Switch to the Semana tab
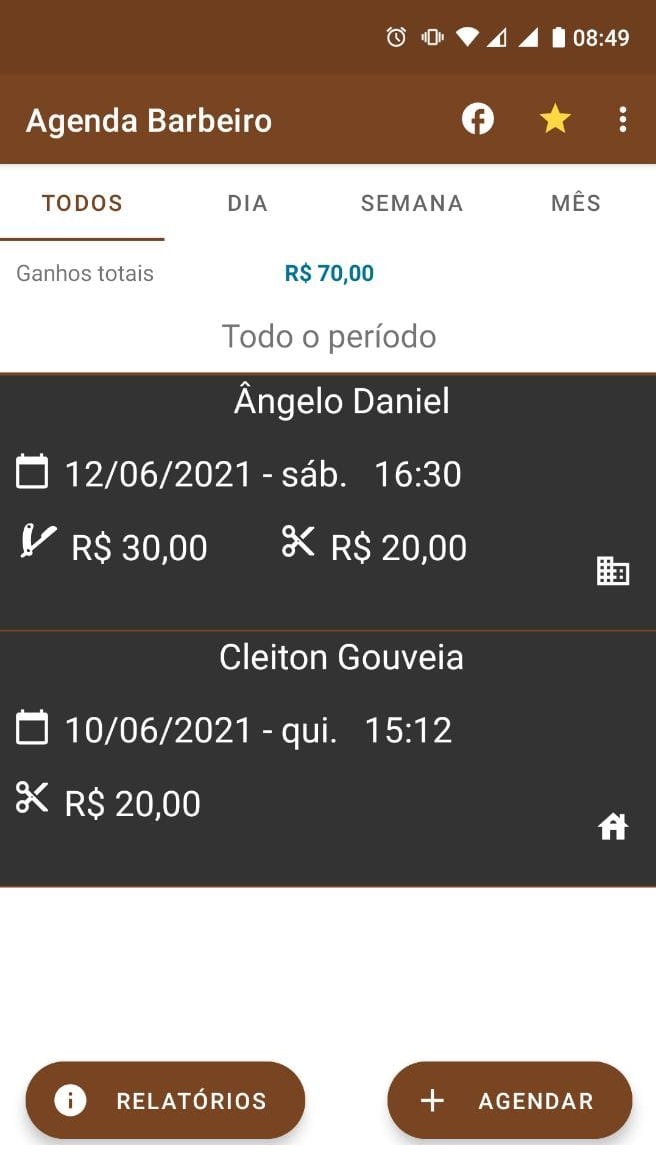 [x=411, y=204]
